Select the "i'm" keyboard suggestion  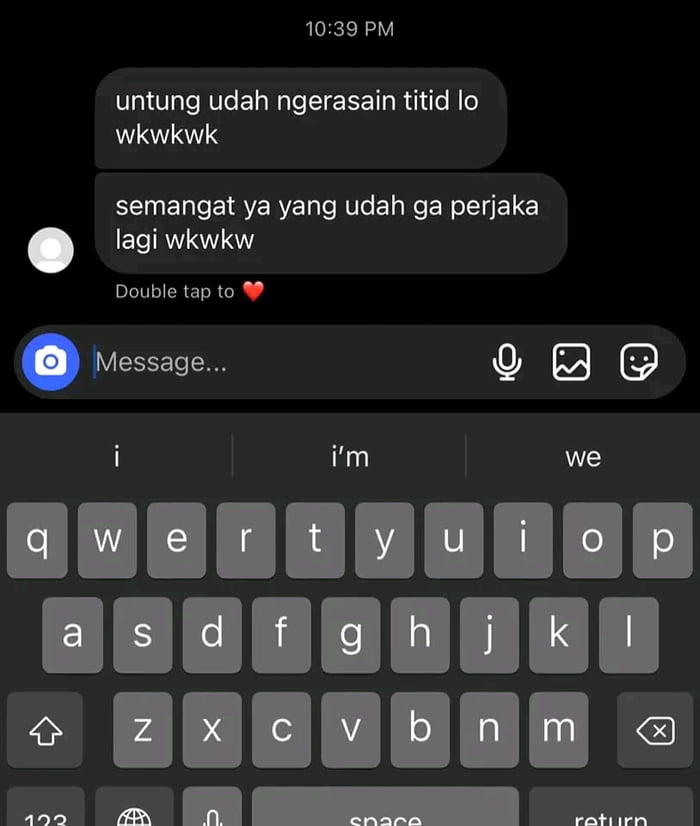tap(349, 457)
